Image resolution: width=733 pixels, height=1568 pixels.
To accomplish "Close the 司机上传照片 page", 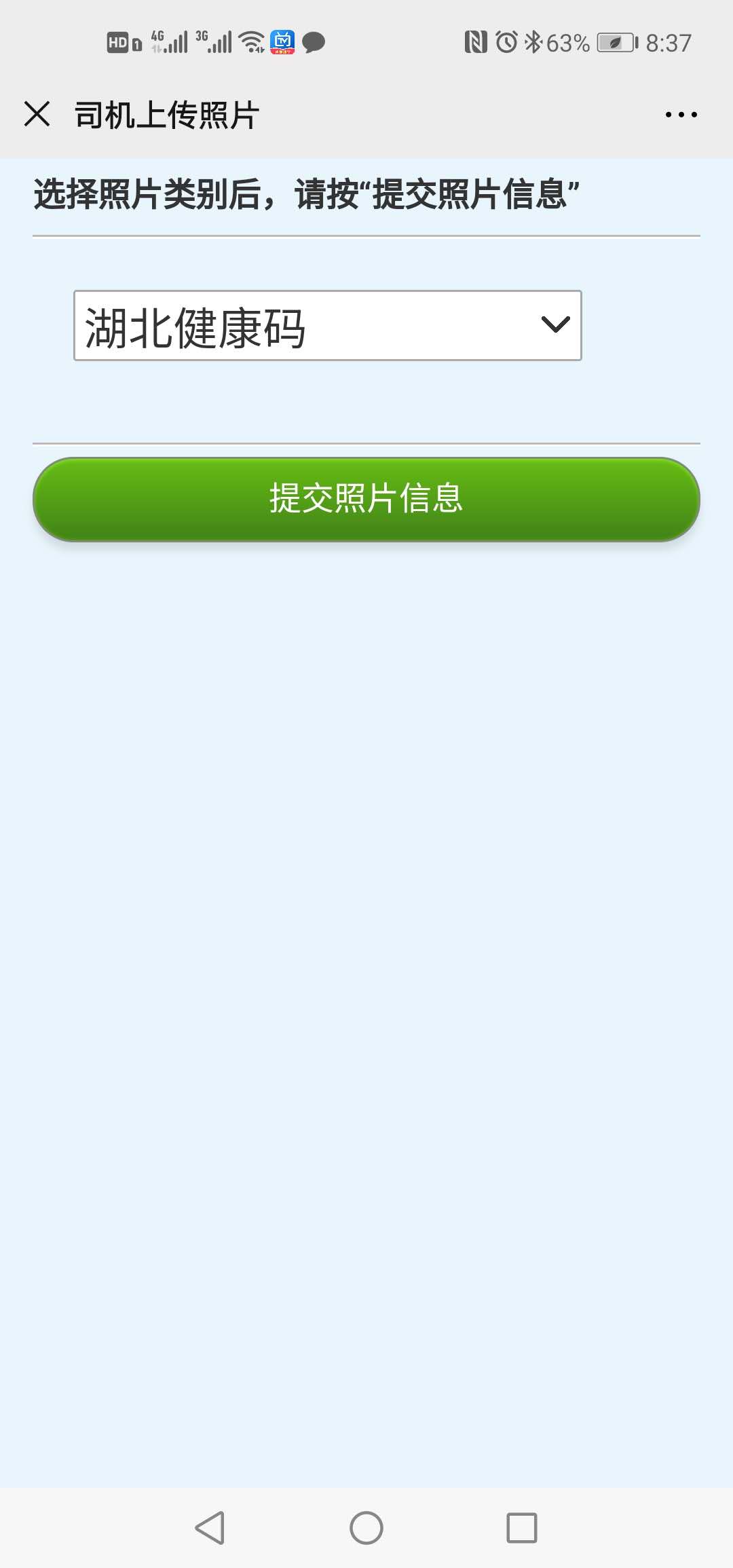I will [37, 114].
